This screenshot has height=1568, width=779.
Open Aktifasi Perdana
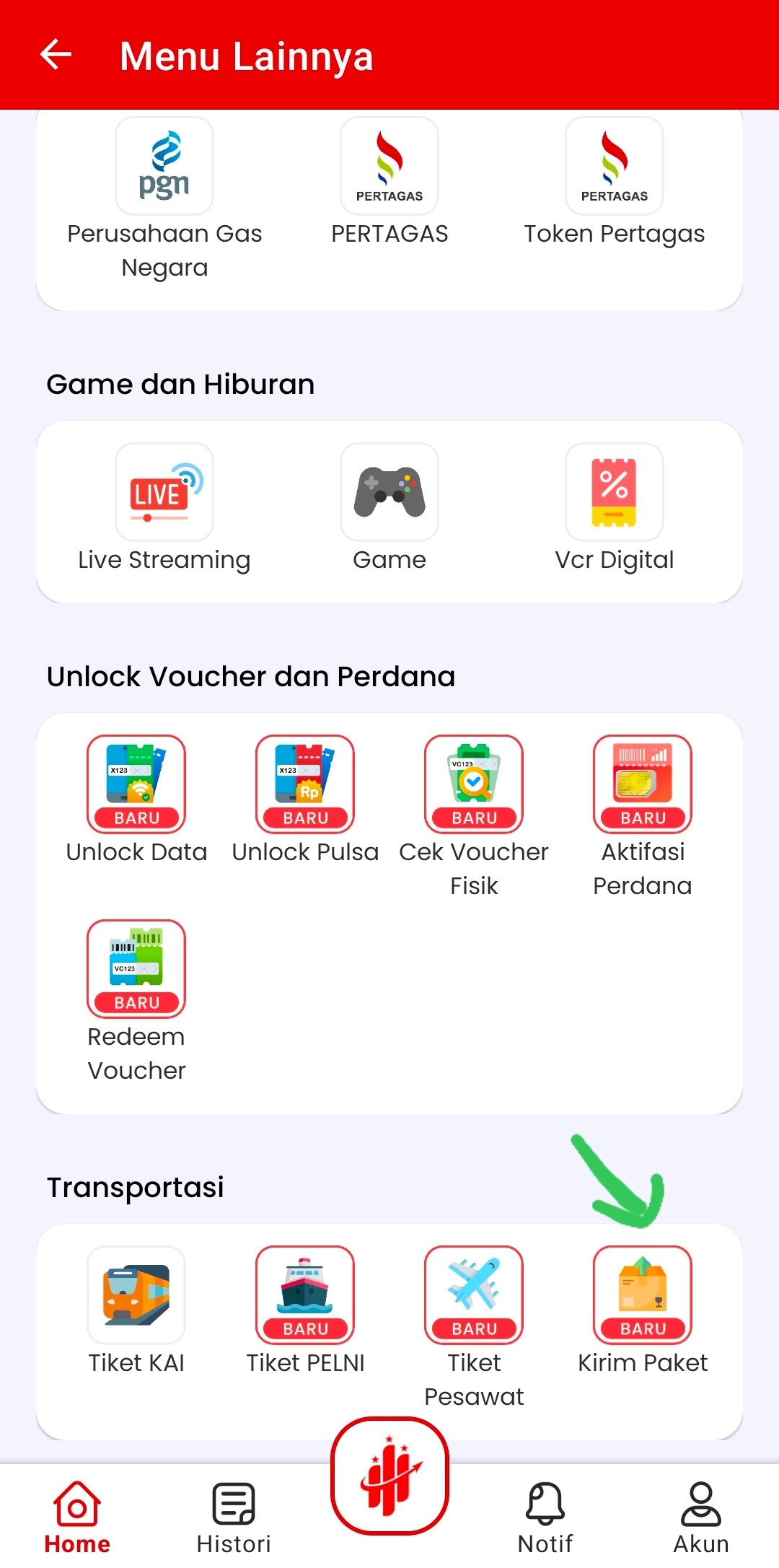[642, 785]
